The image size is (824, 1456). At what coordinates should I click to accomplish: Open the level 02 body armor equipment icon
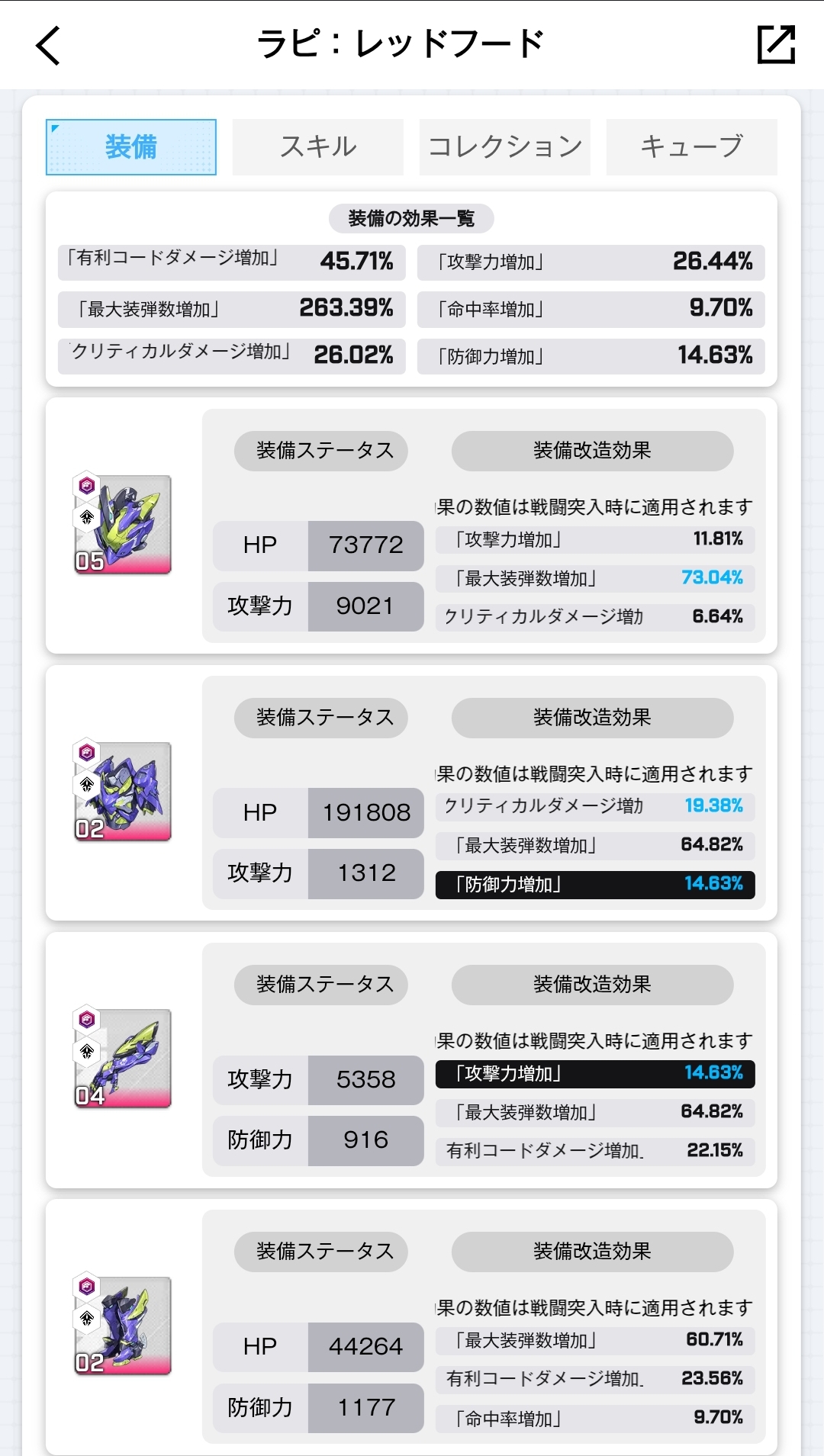coord(124,792)
